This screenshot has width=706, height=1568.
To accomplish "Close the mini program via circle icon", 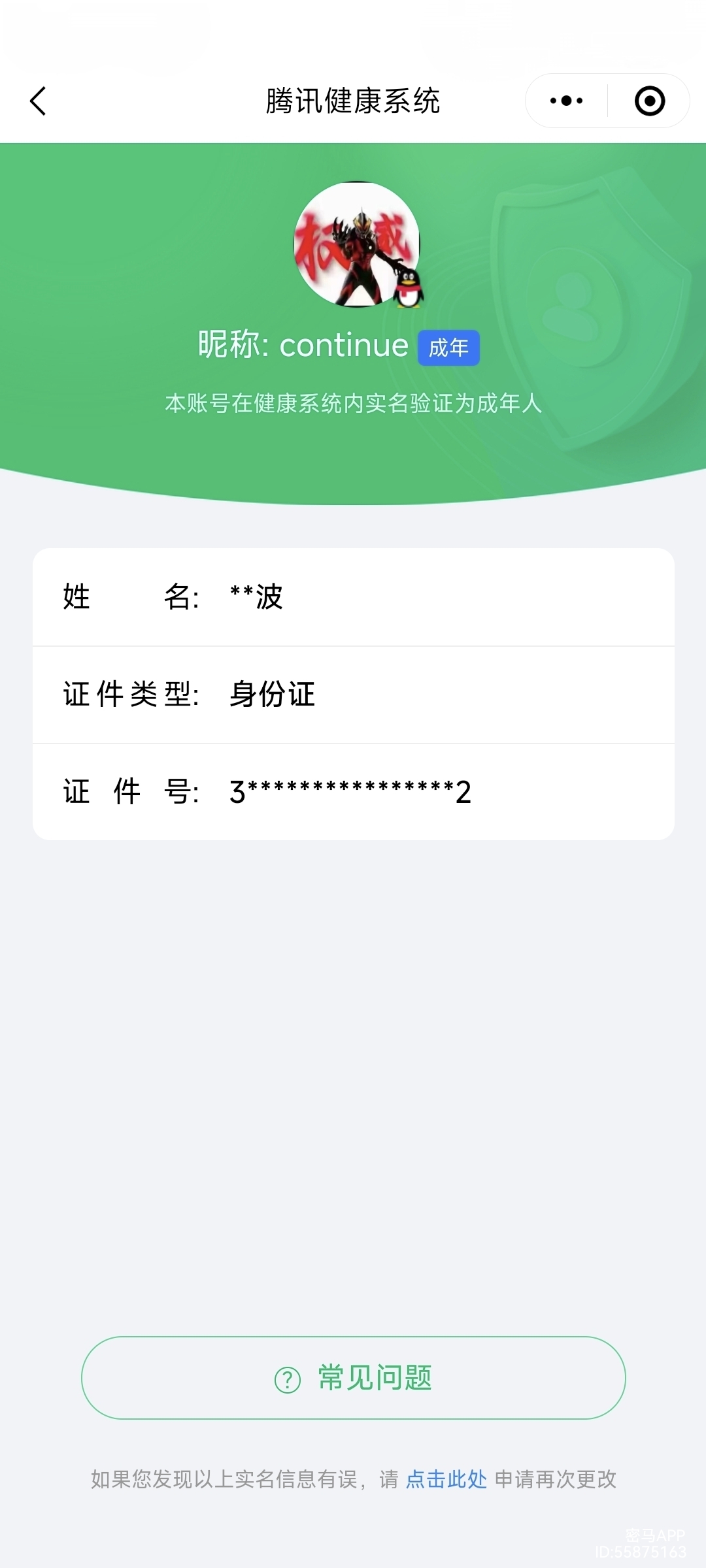I will (650, 101).
